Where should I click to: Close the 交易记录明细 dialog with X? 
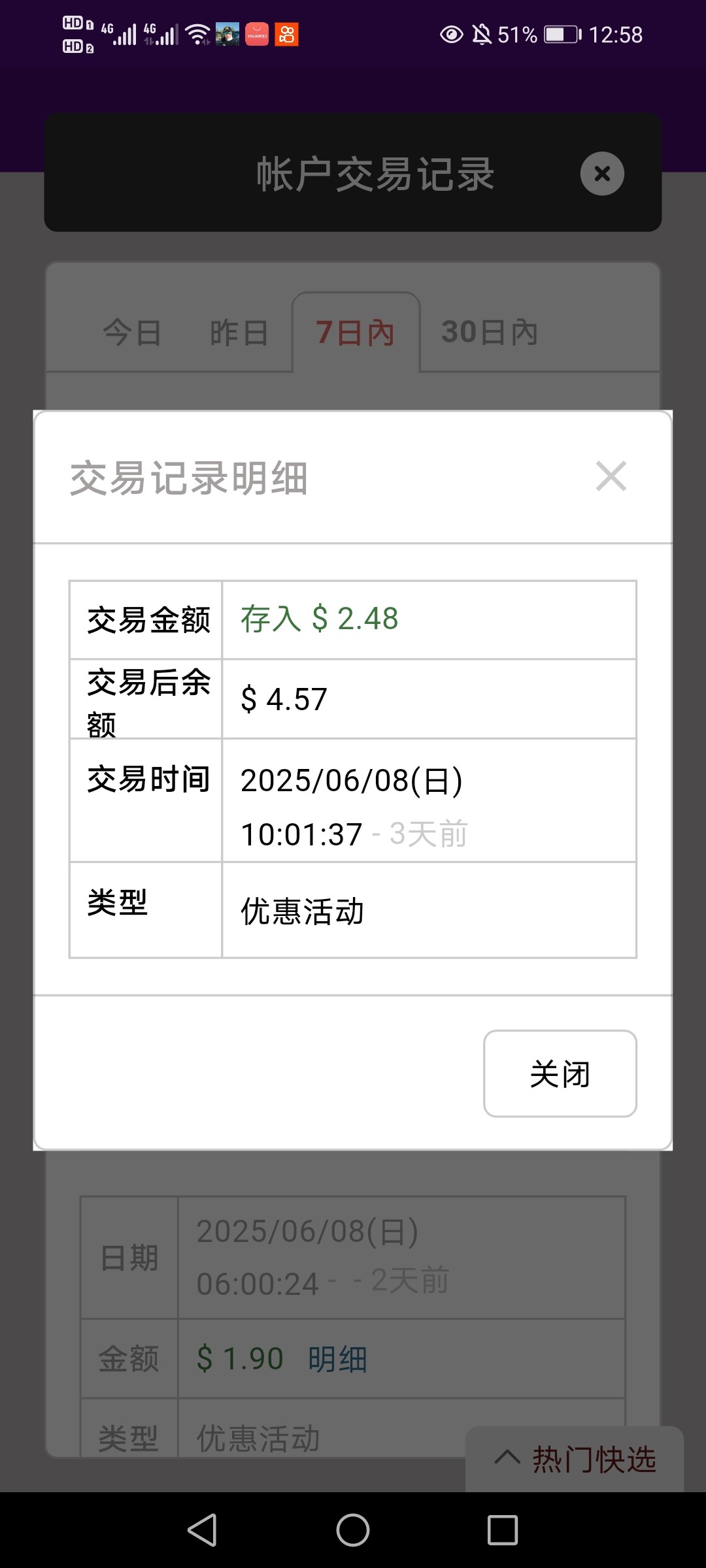click(x=611, y=476)
